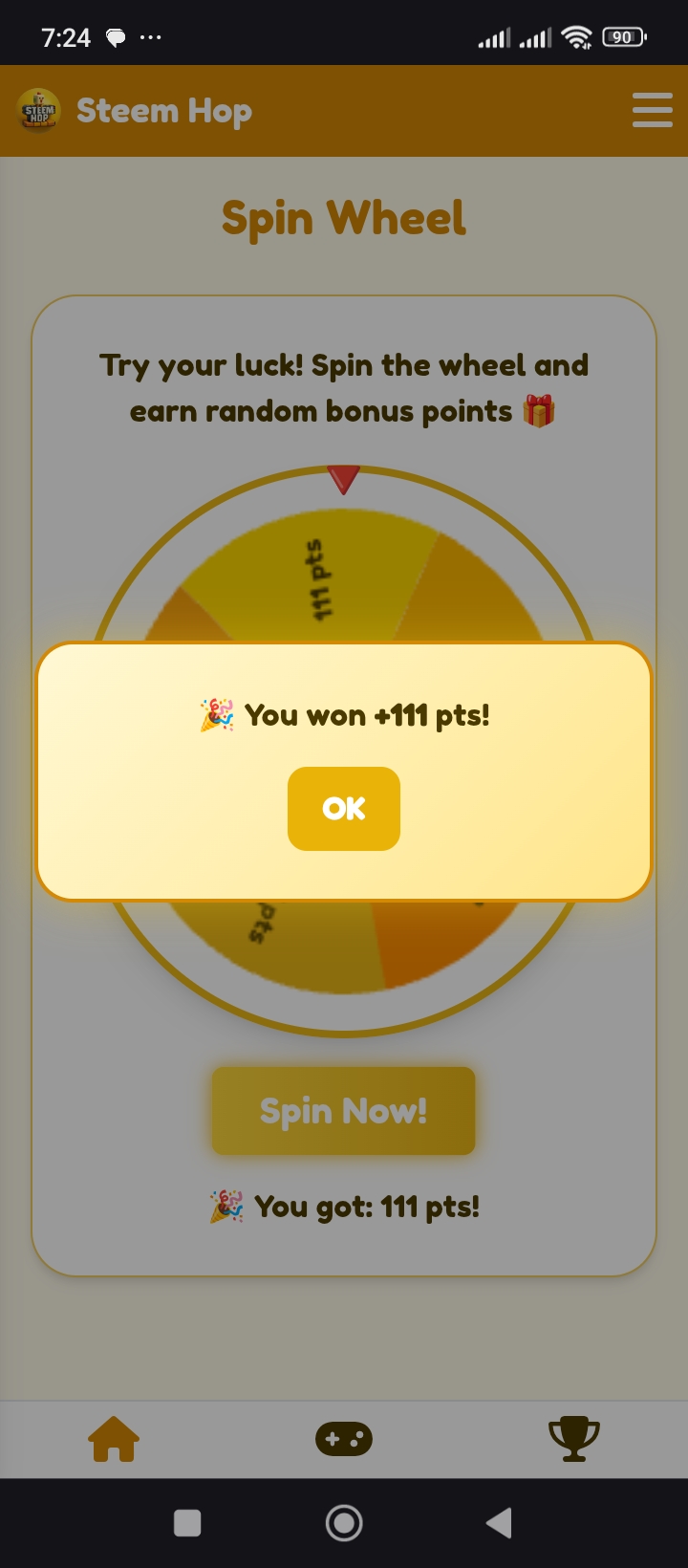Switch to the trophy leaderboard tab
The height and width of the screenshot is (1568, 688).
573,1439
